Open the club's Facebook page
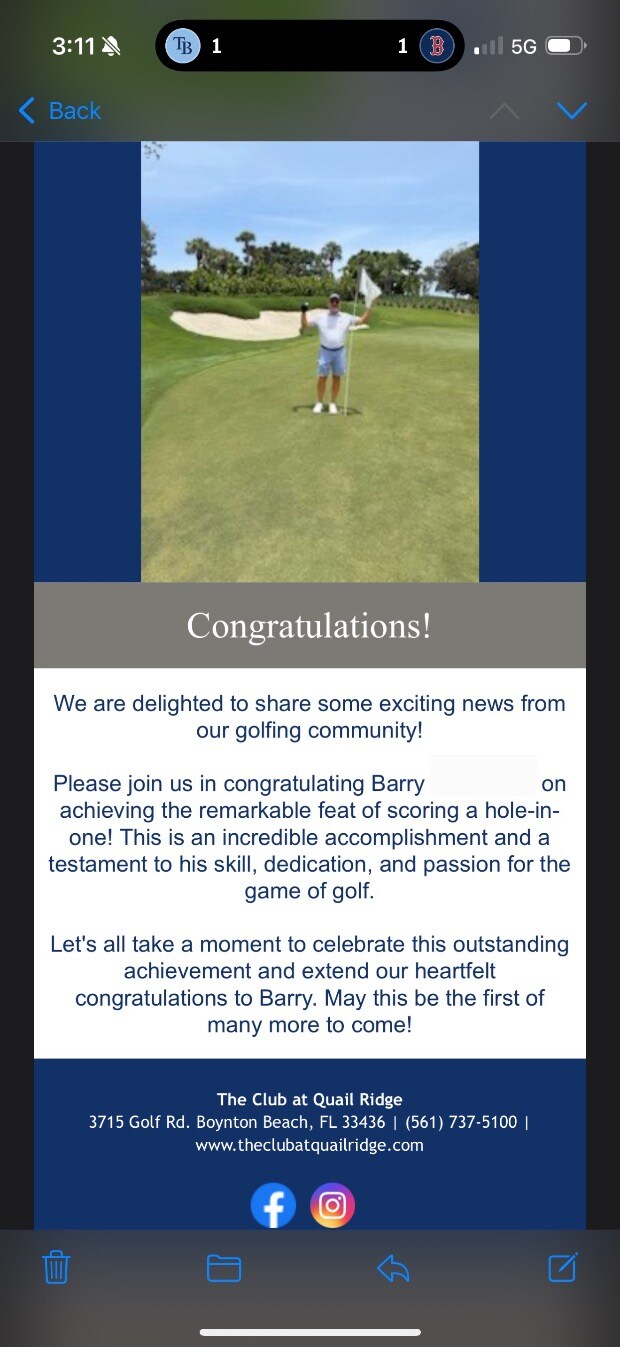Screen dimensions: 620x1347 click(x=273, y=1205)
